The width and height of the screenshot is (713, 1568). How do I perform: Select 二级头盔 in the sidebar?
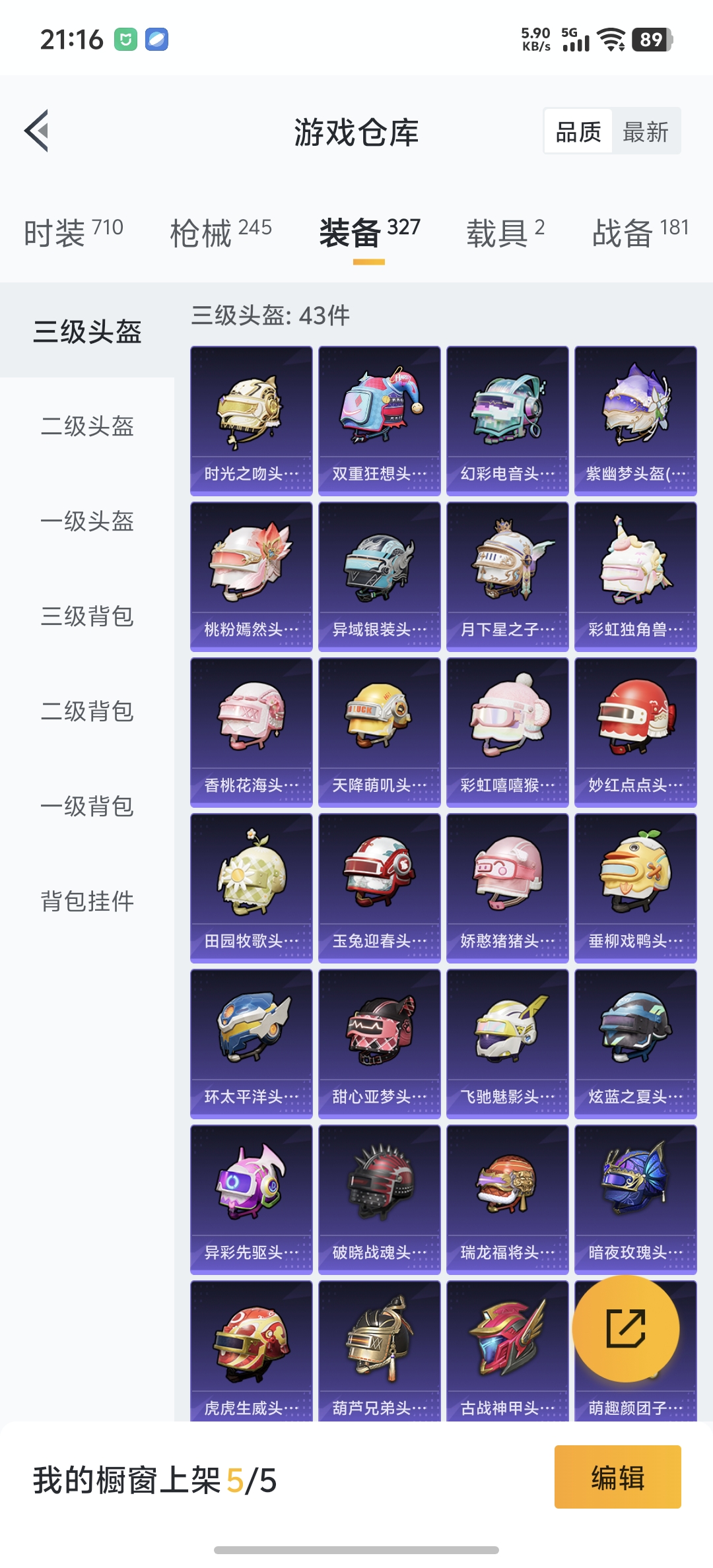coord(87,426)
